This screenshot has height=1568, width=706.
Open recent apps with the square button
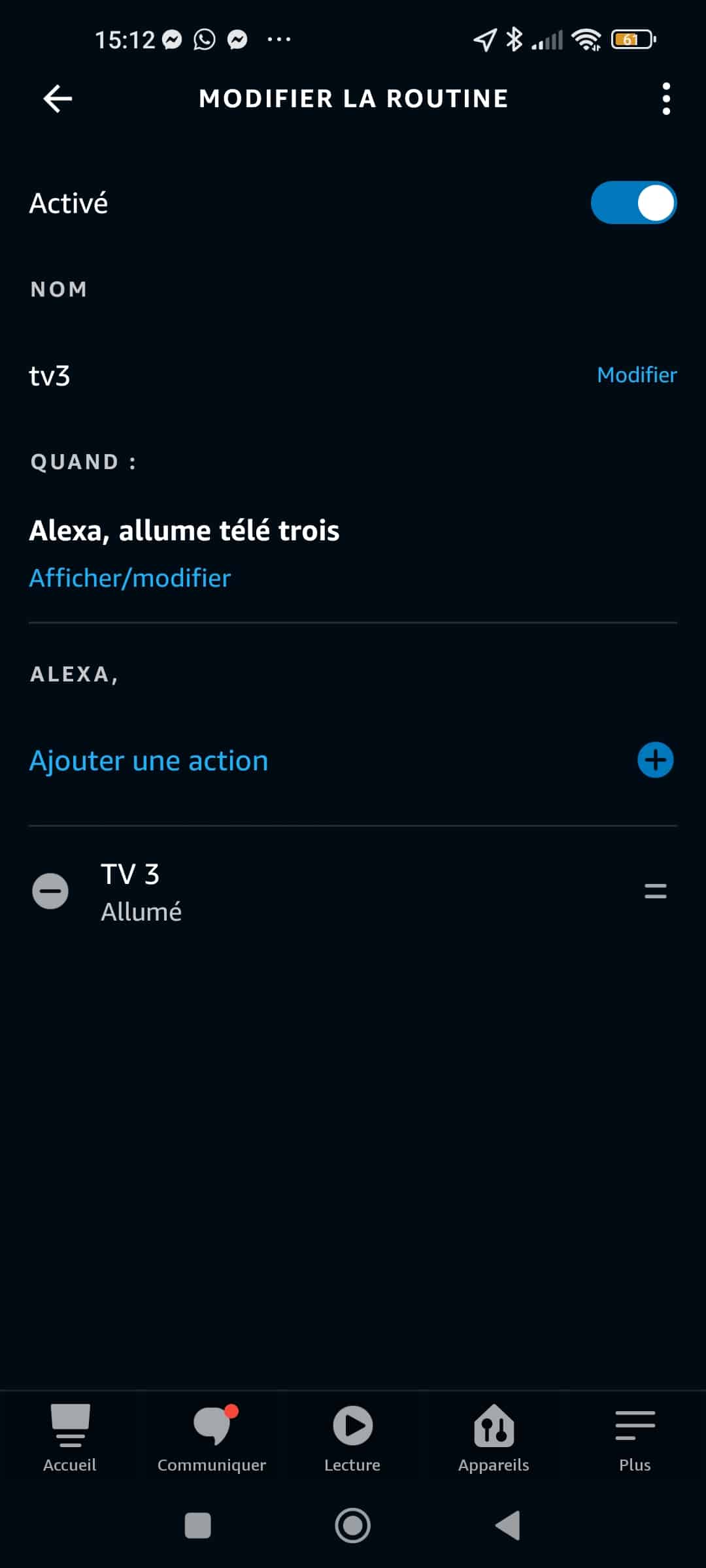click(198, 1526)
